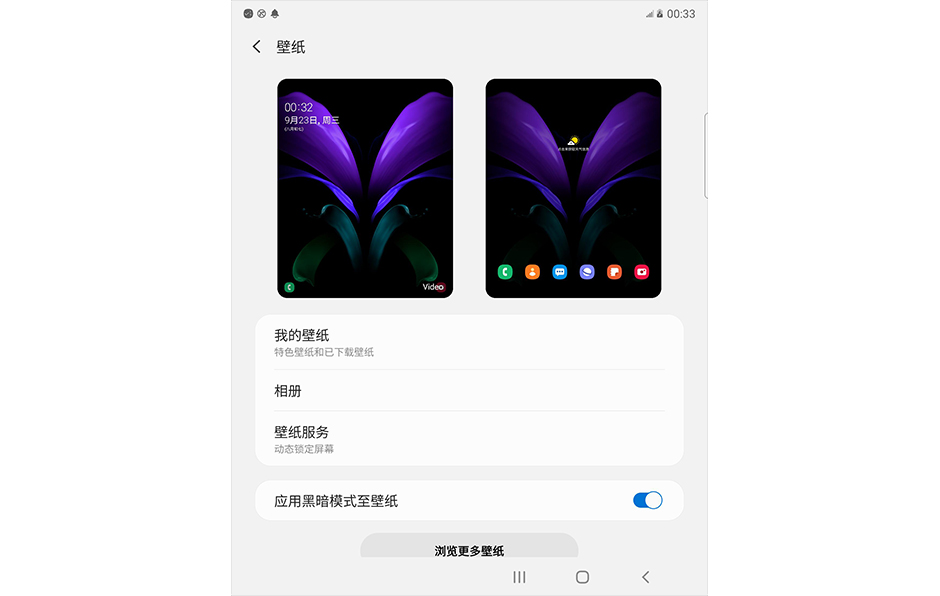This screenshot has height=596, width=940.
Task: Go to the home screen
Action: (x=582, y=577)
